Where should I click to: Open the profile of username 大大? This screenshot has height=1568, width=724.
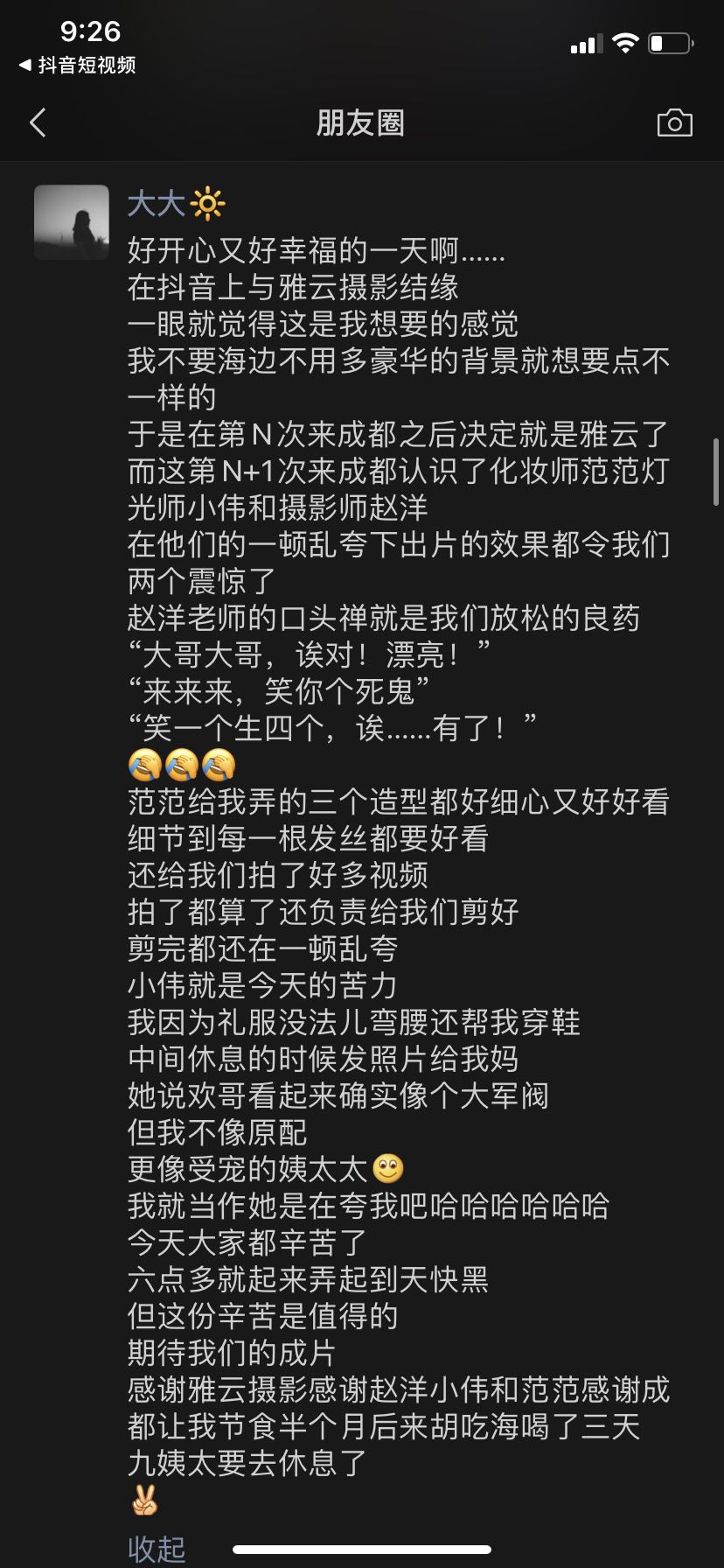point(157,205)
